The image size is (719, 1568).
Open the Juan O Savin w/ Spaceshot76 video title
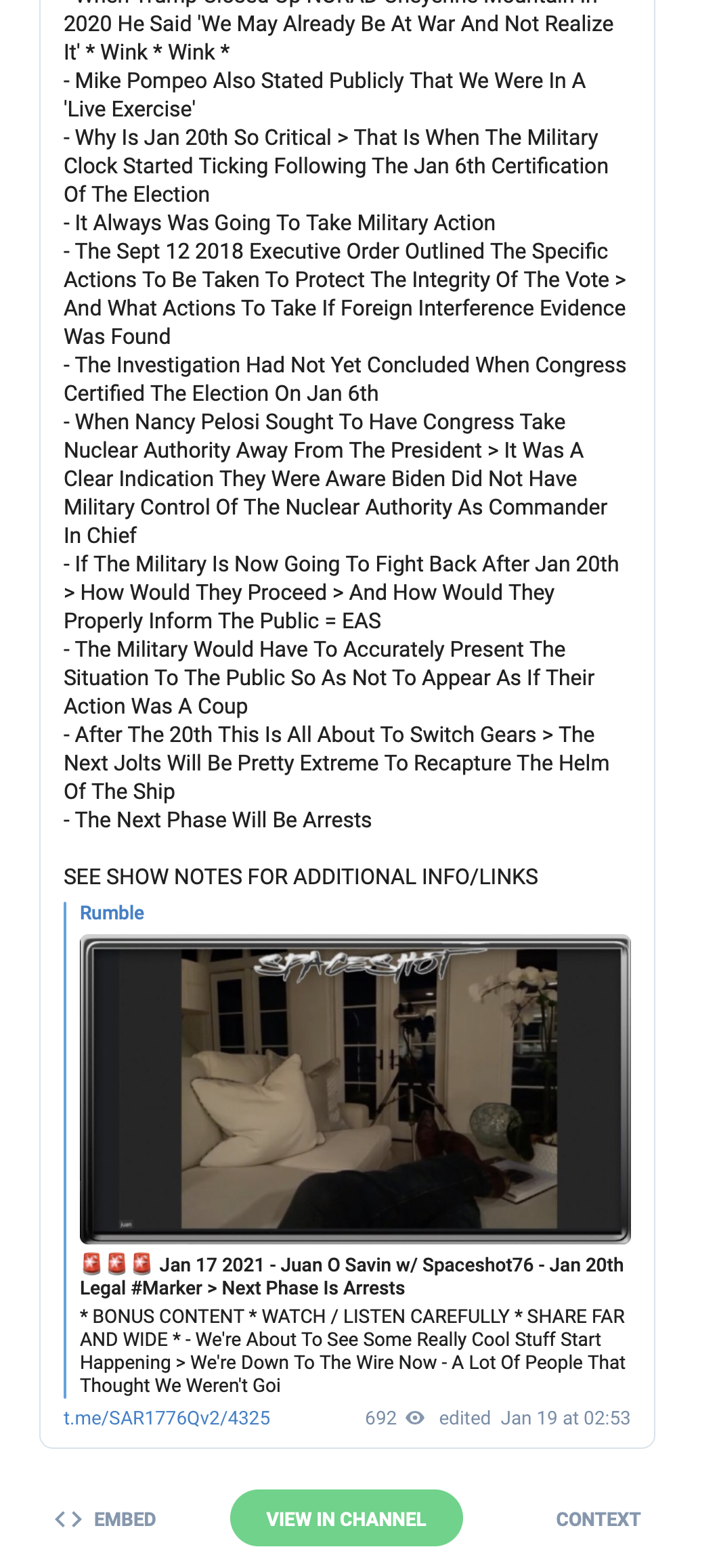(352, 1276)
